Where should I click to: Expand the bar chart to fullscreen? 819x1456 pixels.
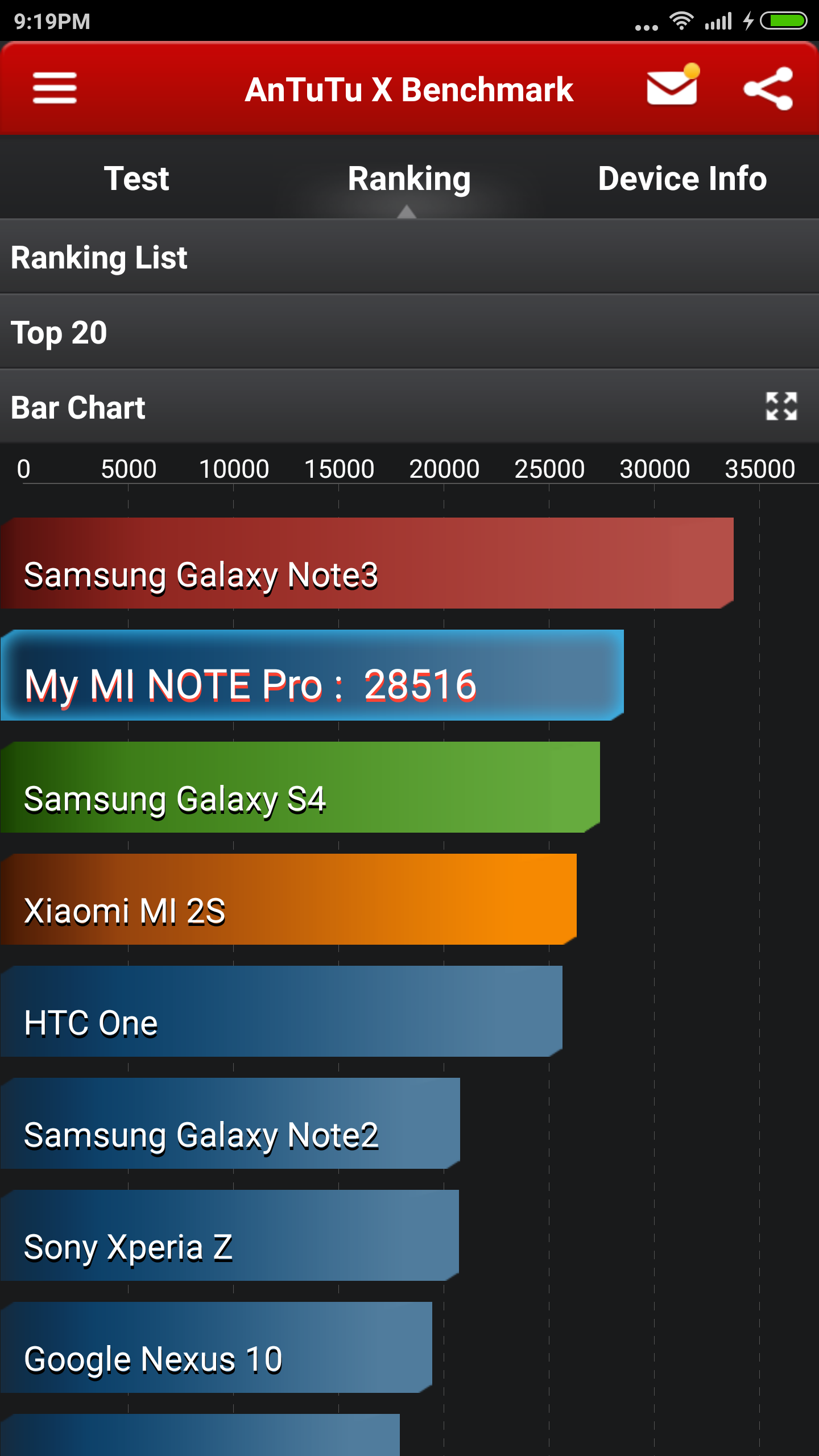coord(781,406)
